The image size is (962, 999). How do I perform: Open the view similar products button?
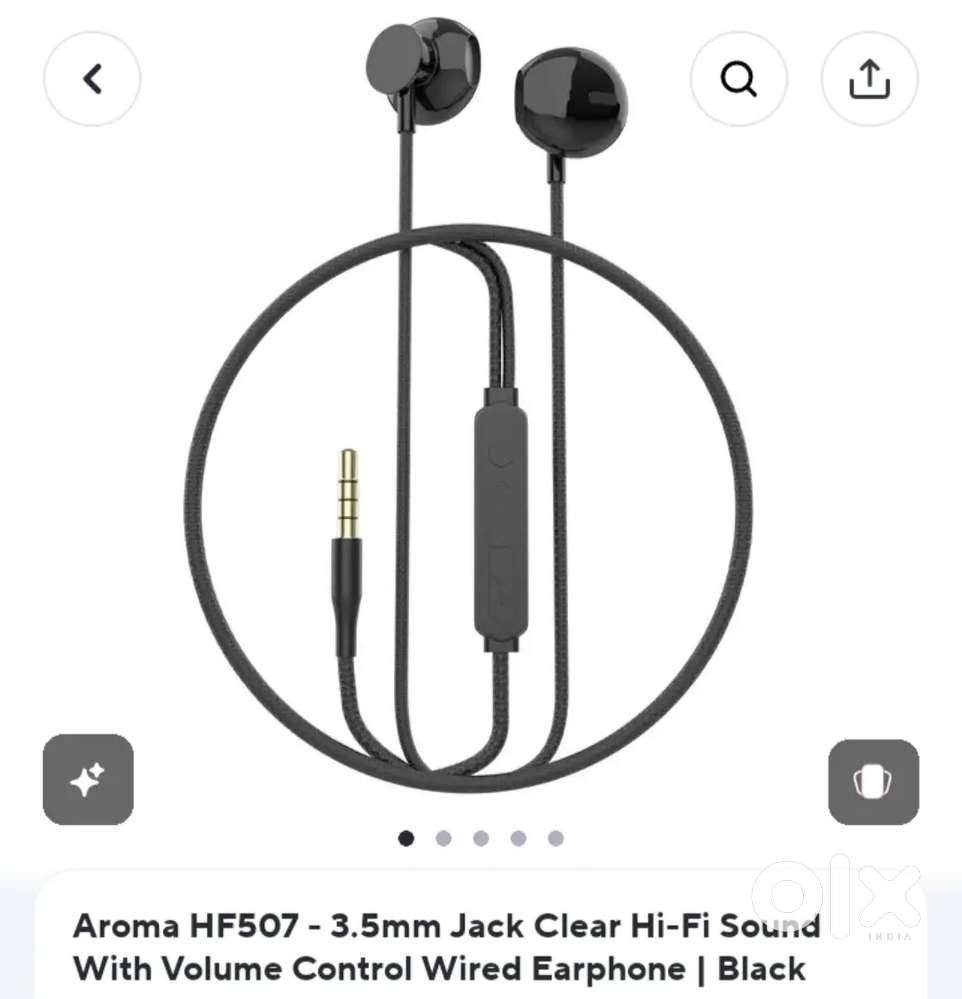[x=873, y=782]
